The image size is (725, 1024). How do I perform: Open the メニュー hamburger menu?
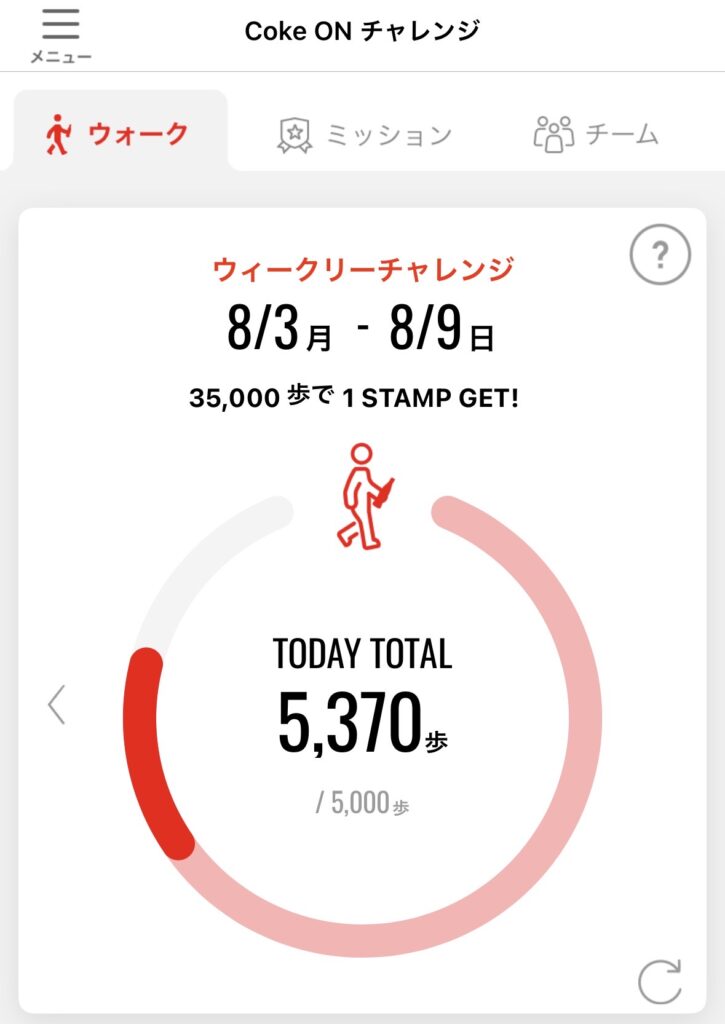tap(61, 35)
